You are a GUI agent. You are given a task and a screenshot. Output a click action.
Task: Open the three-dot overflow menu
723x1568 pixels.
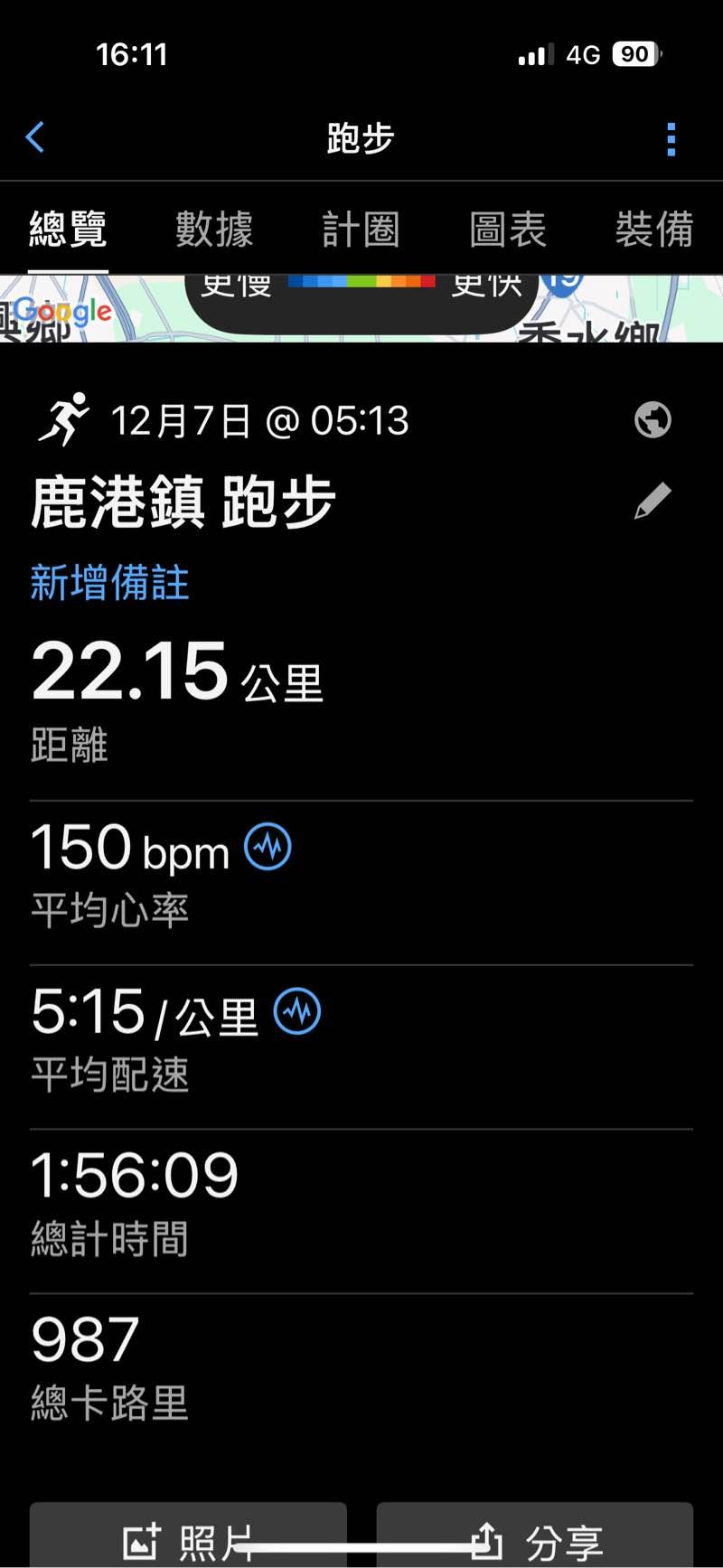(x=671, y=139)
